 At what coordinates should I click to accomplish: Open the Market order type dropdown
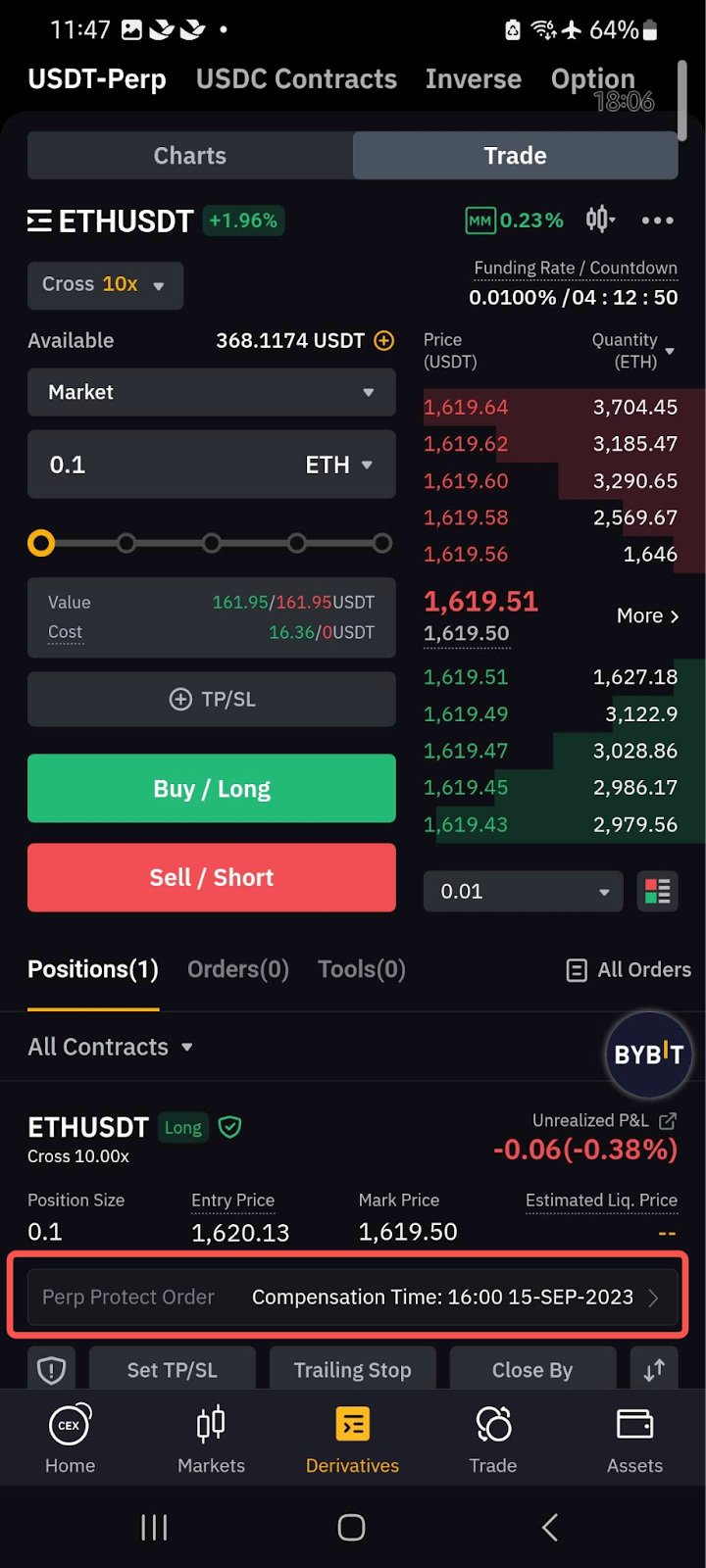click(211, 392)
